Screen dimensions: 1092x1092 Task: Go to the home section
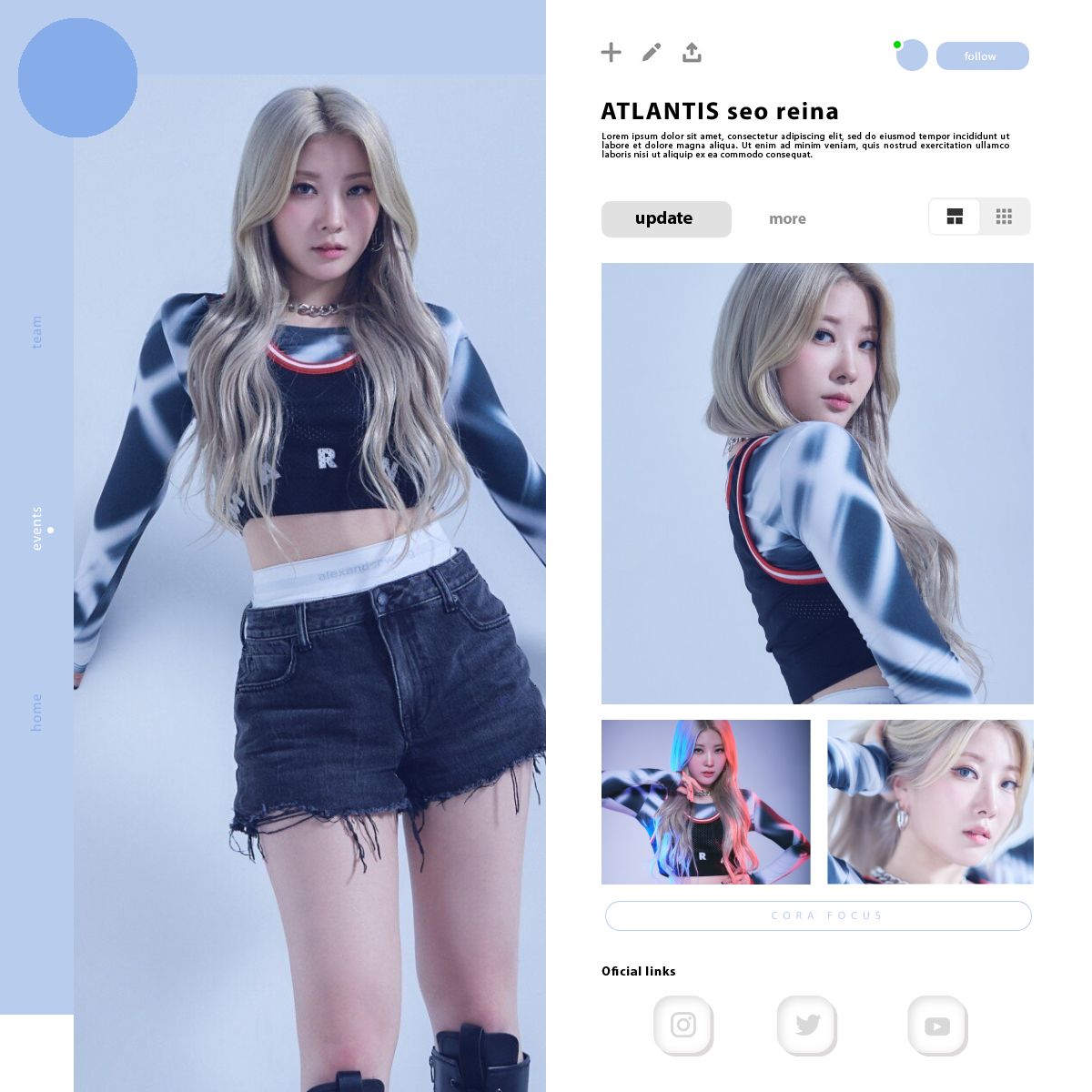(x=36, y=713)
